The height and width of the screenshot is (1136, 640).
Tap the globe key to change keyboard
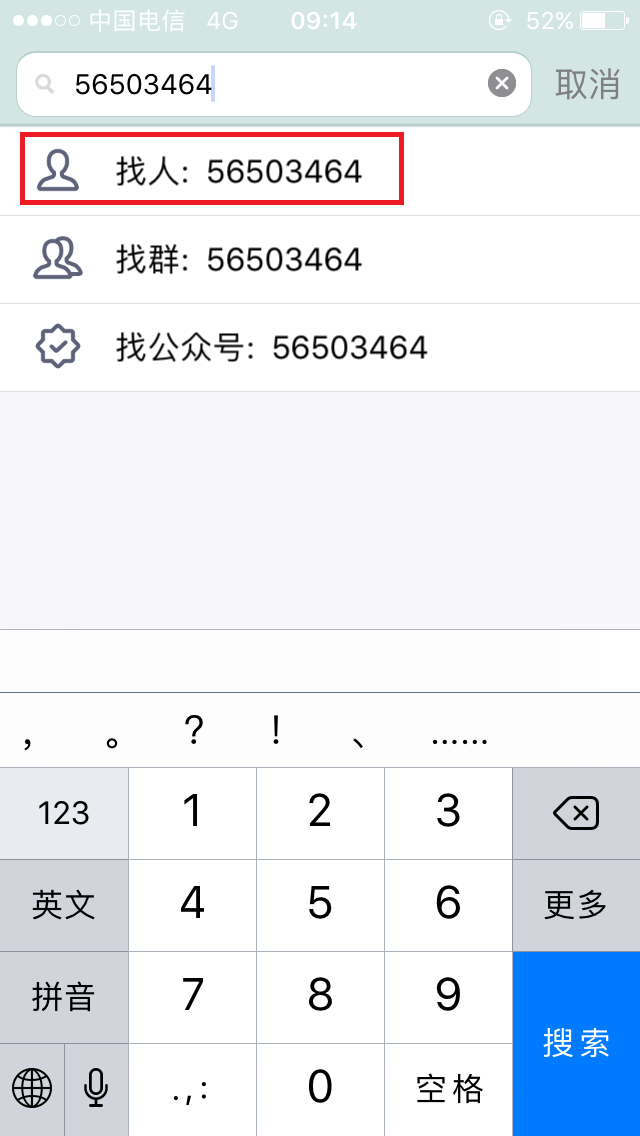tap(32, 1090)
